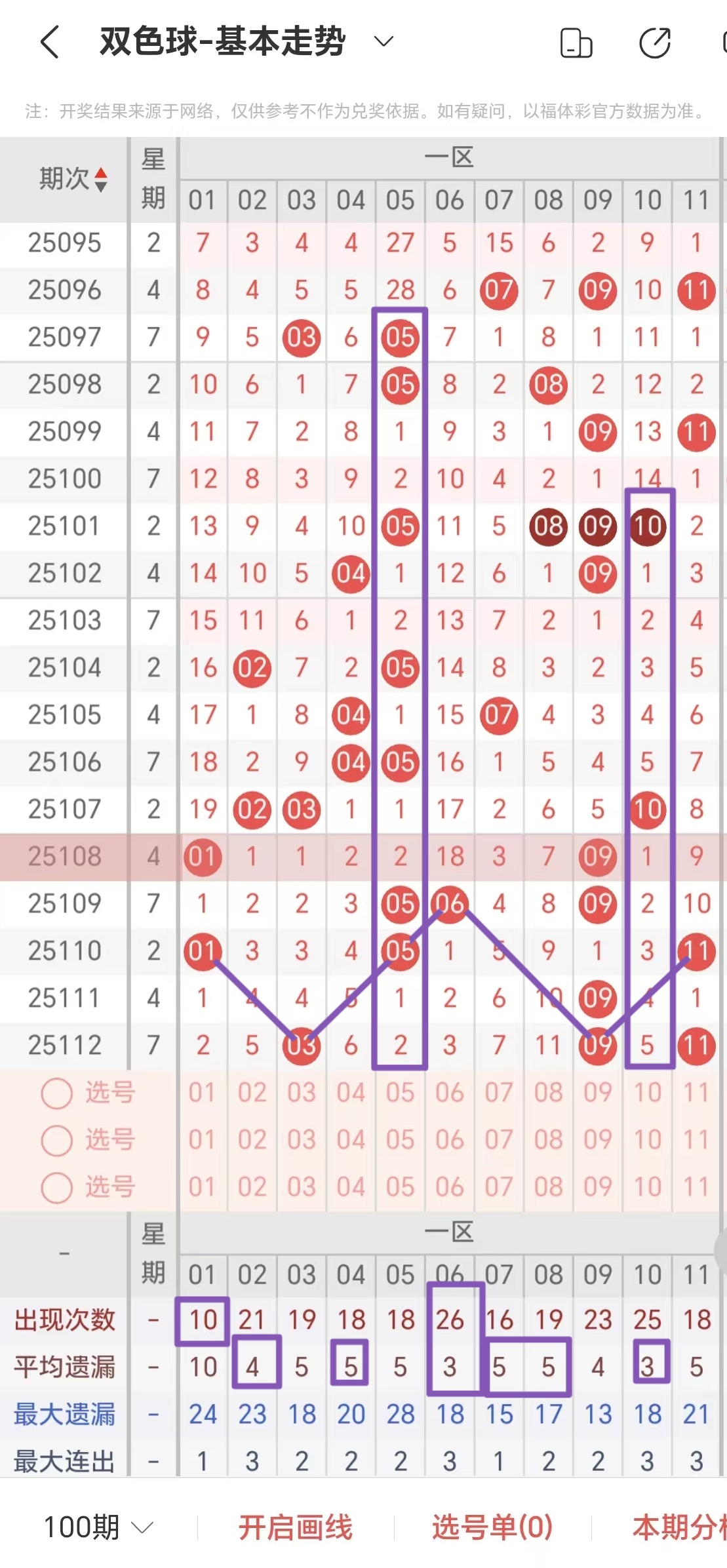Go back using the top-left arrow
This screenshot has width=727, height=1568.
coord(50,43)
